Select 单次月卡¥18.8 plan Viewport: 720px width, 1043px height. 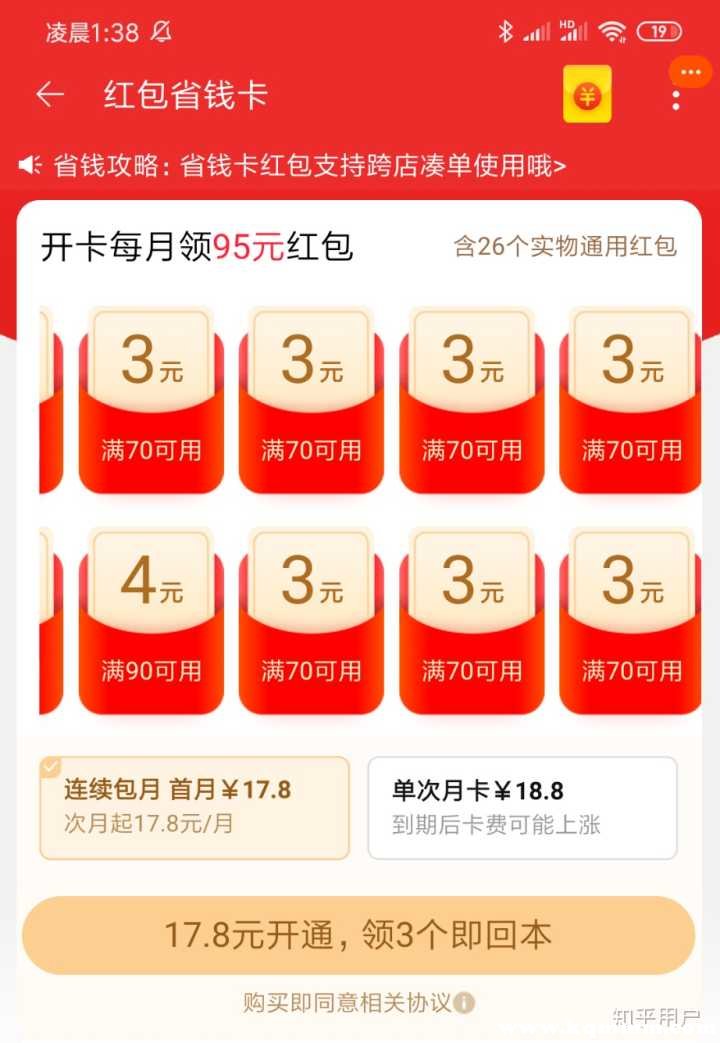click(522, 807)
